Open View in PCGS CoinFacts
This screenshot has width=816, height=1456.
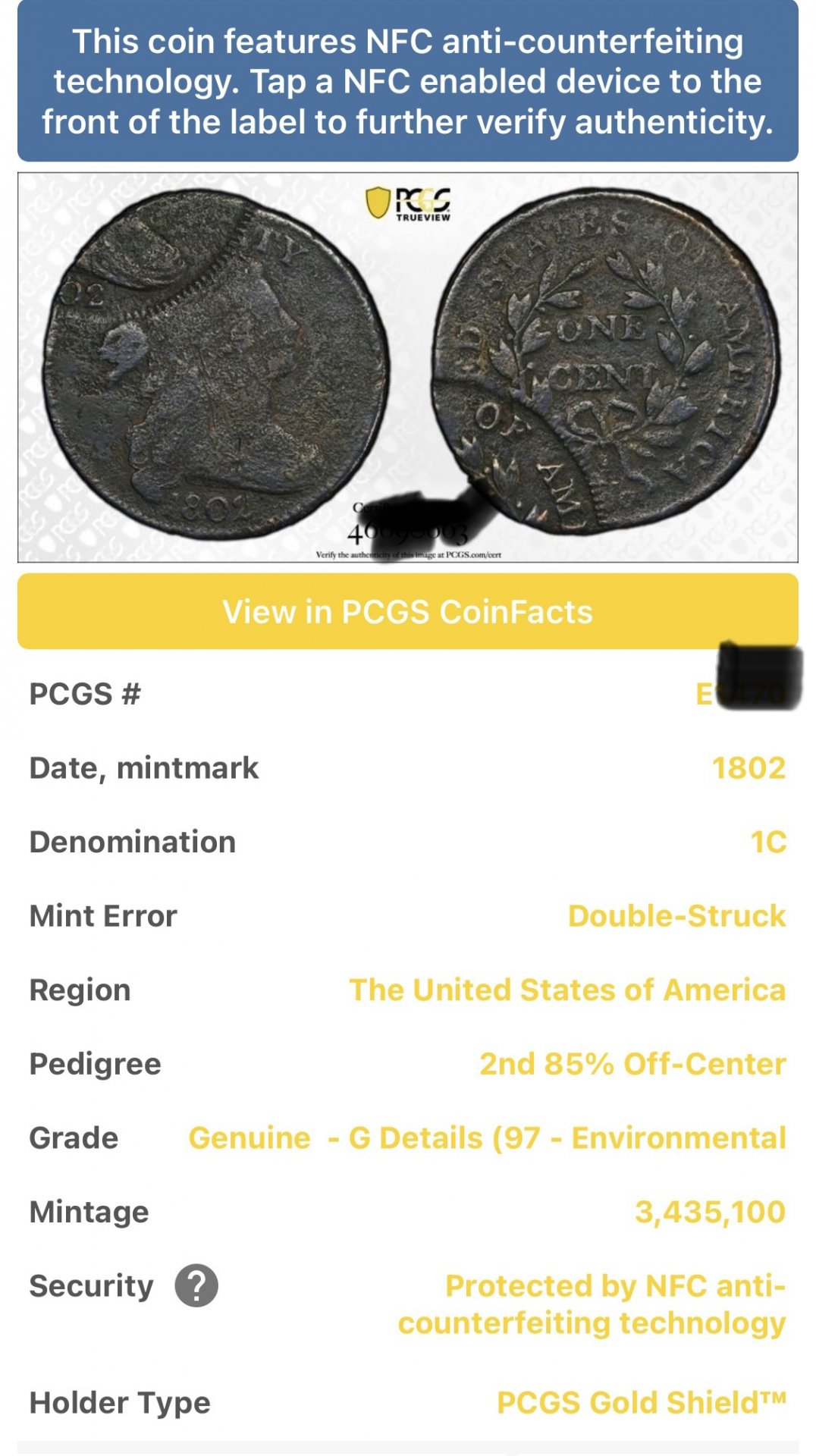pos(407,612)
